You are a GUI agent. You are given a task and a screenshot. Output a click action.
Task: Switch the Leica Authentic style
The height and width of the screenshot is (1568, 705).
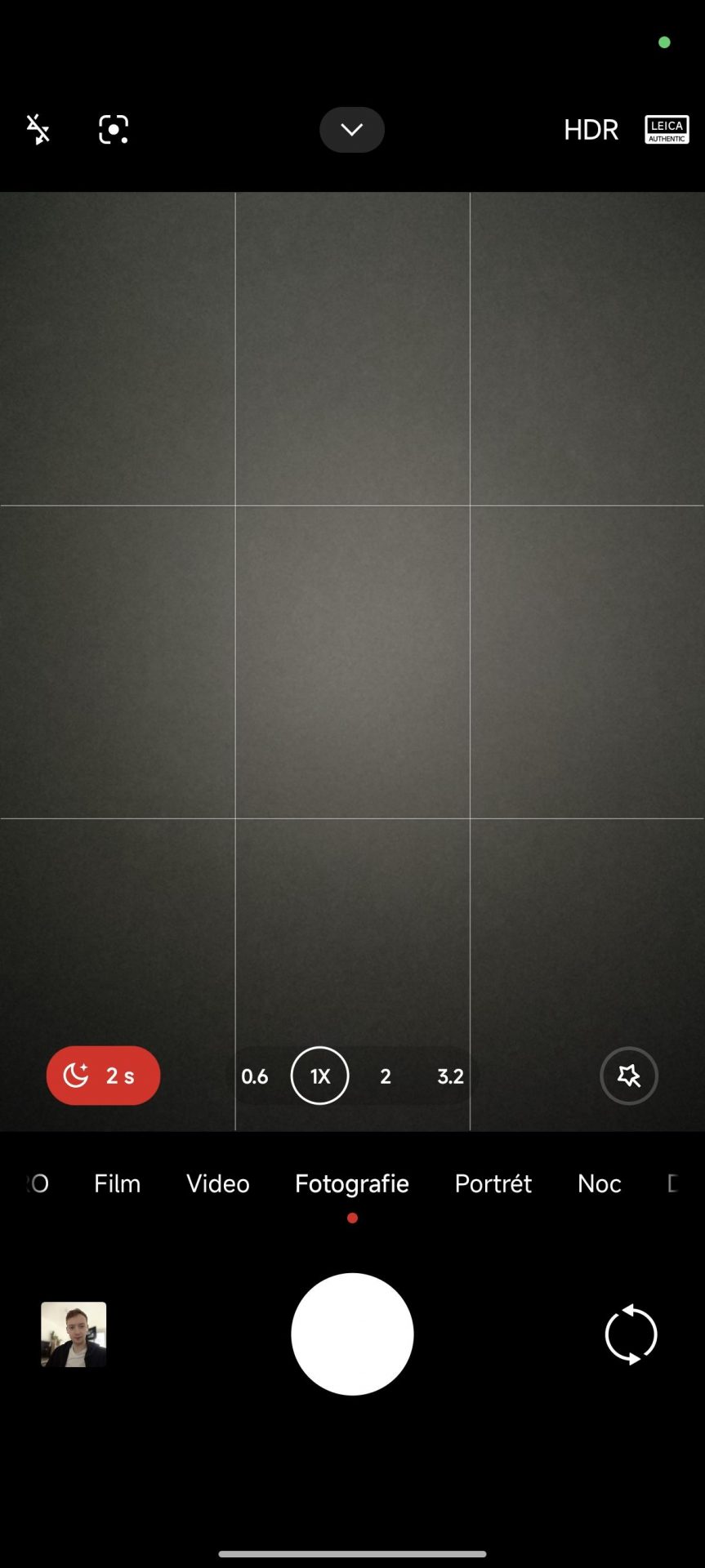(x=667, y=129)
